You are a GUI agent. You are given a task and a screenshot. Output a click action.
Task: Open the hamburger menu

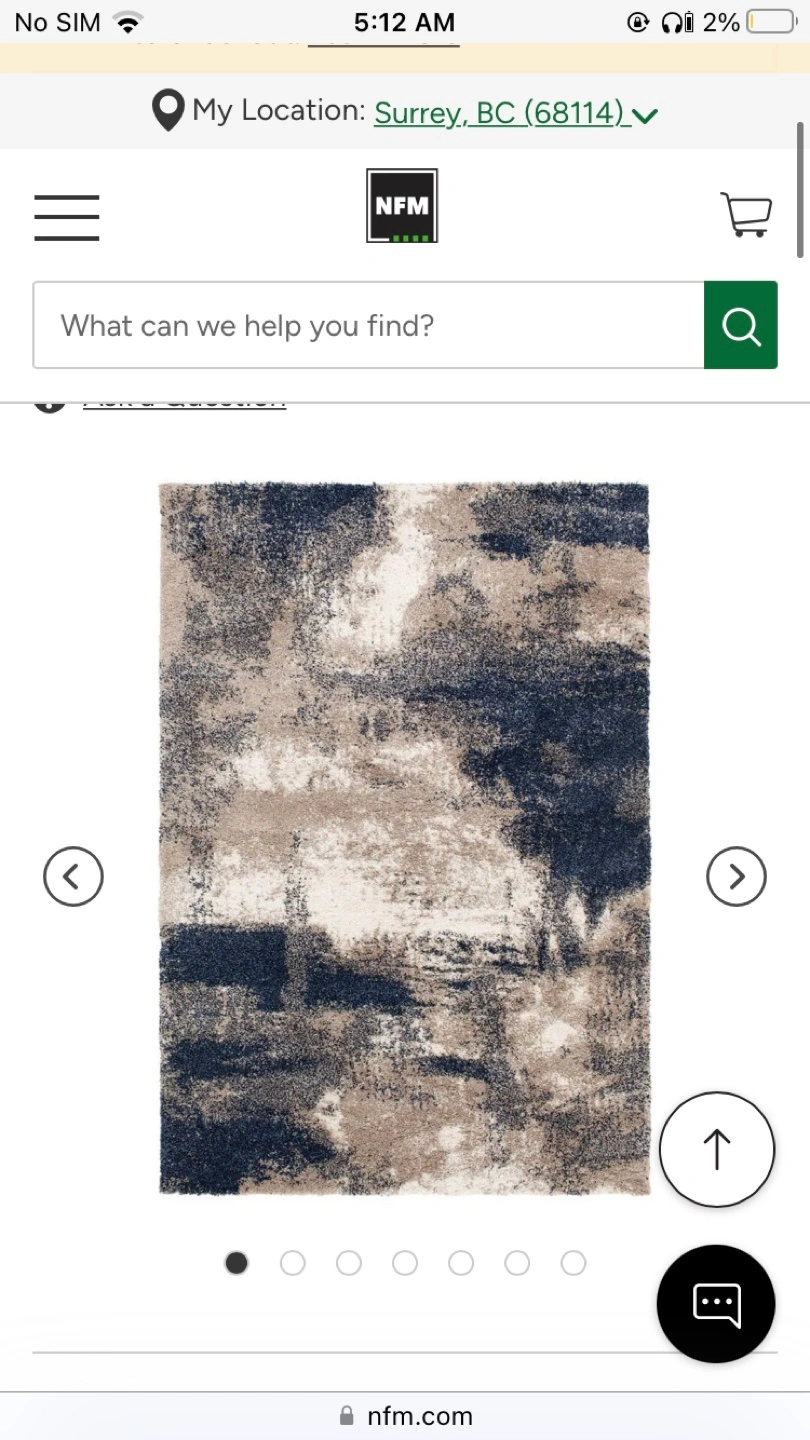67,217
